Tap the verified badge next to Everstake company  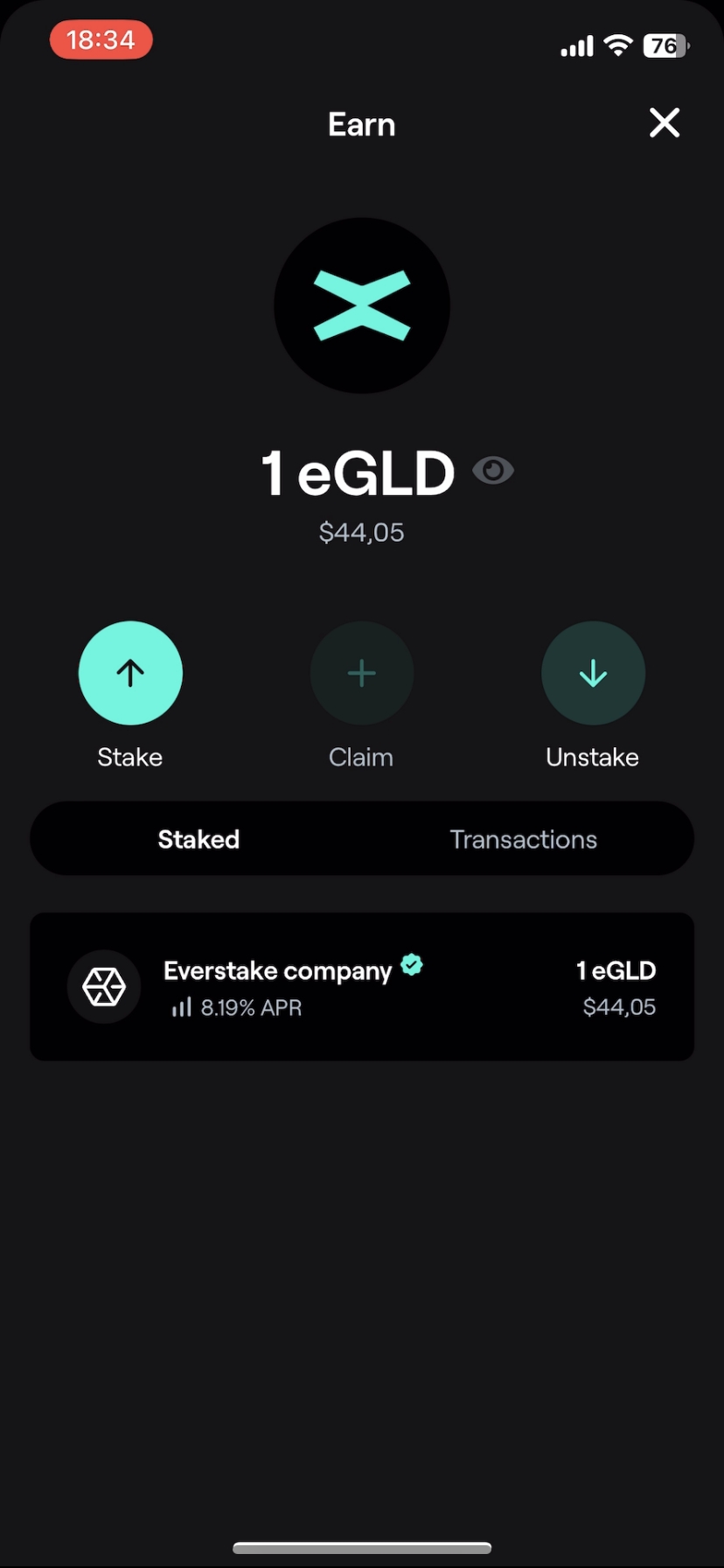411,964
